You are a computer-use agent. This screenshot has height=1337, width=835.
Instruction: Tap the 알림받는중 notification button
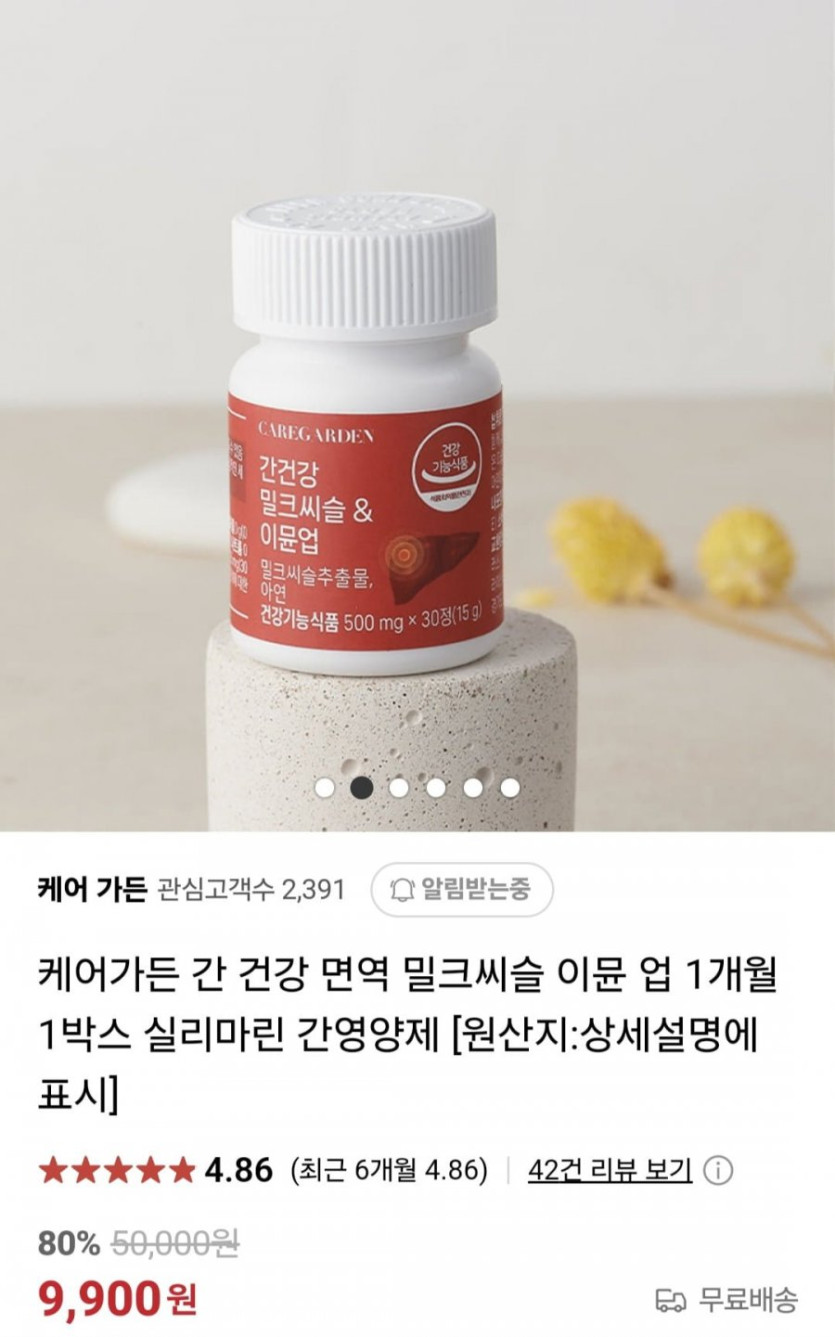(461, 889)
